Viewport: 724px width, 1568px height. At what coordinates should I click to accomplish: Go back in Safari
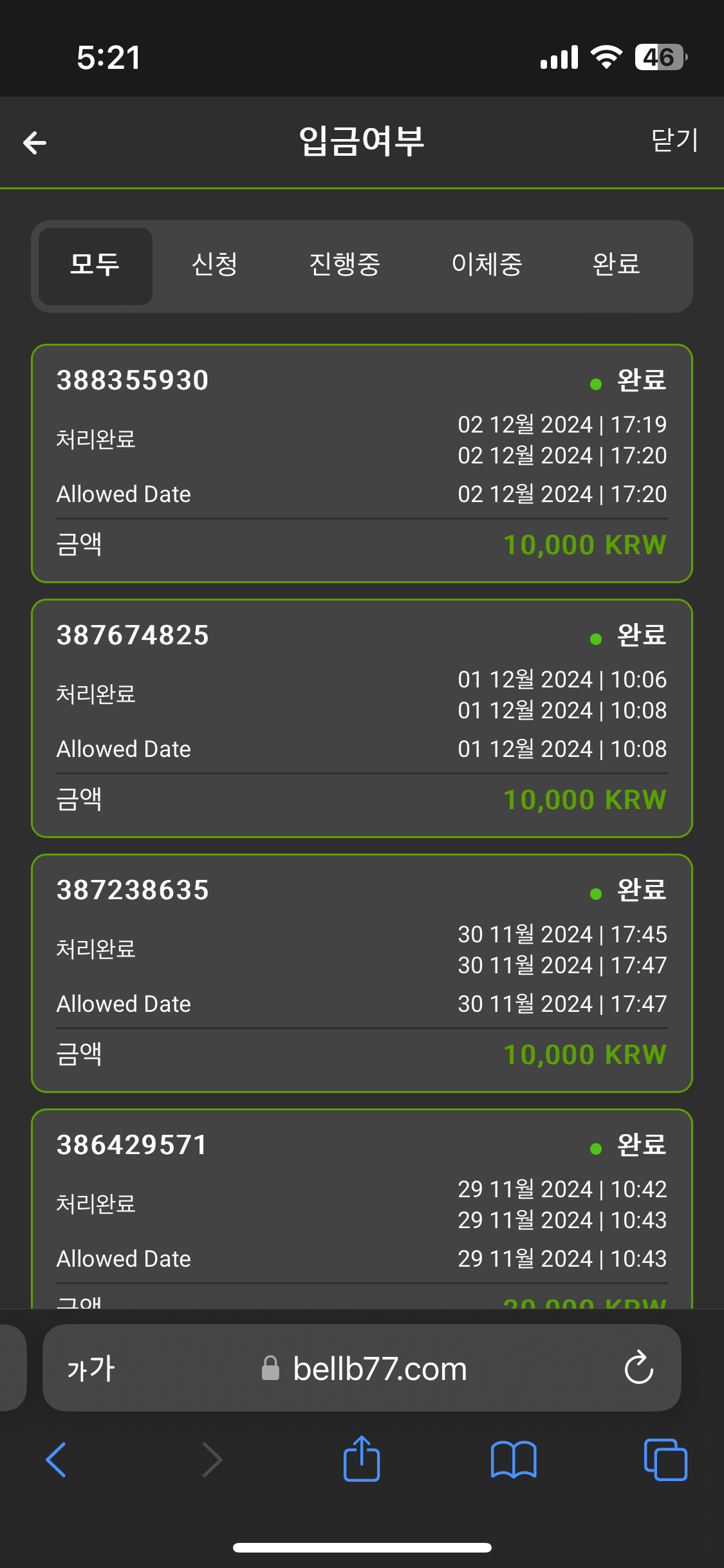(57, 1459)
